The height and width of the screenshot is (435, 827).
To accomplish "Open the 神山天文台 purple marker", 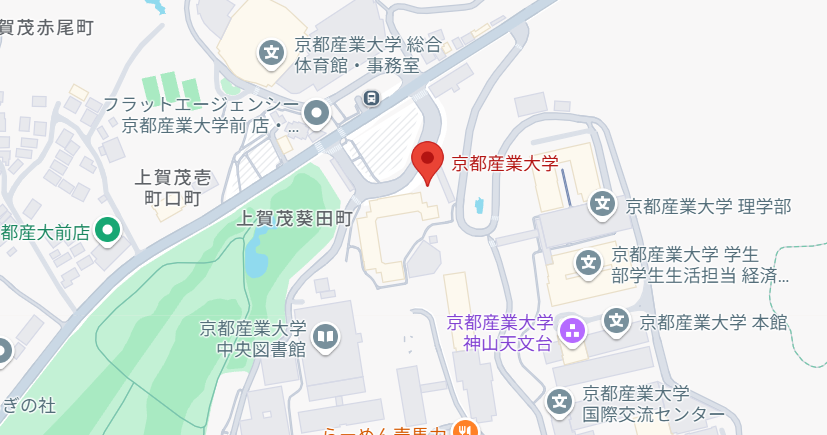I will [572, 330].
